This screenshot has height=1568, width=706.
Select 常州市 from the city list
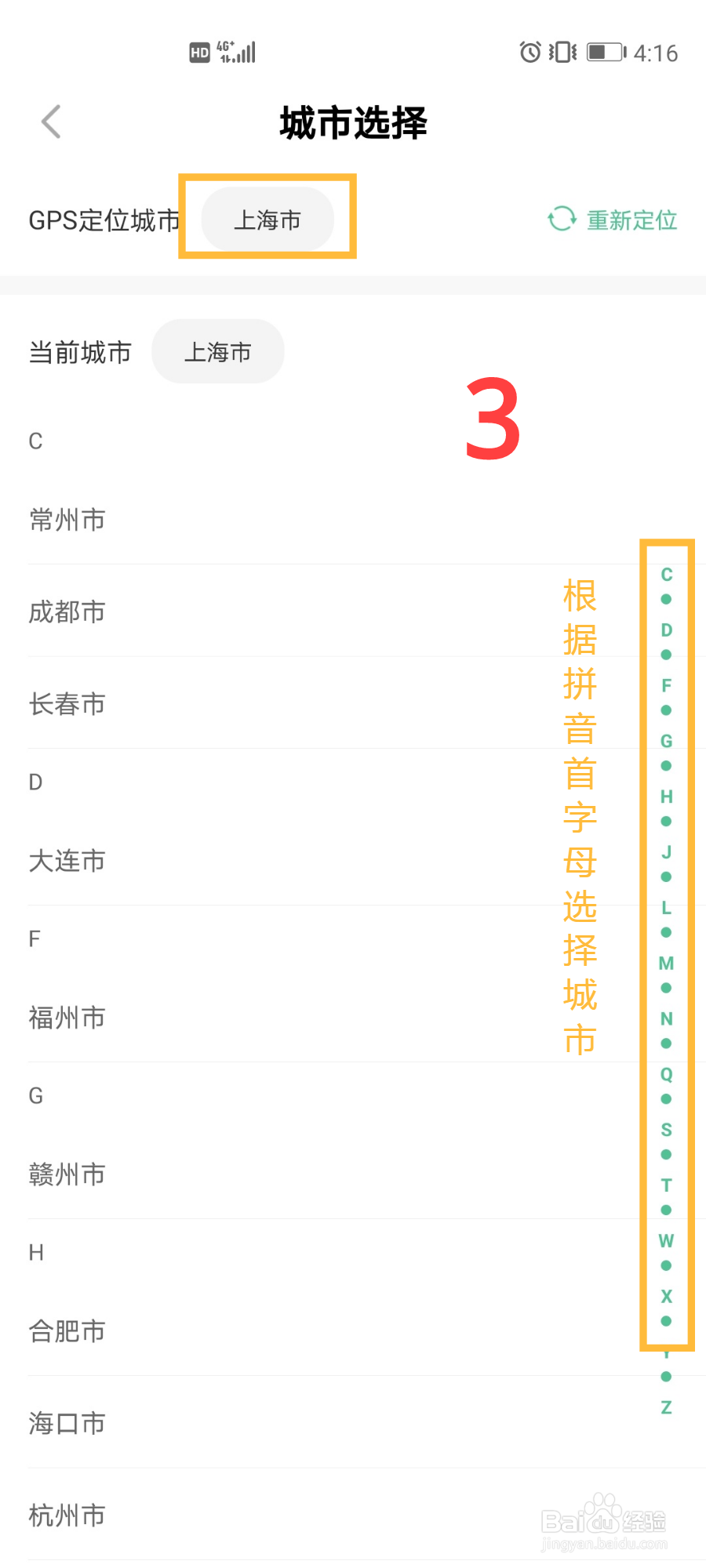tap(66, 520)
